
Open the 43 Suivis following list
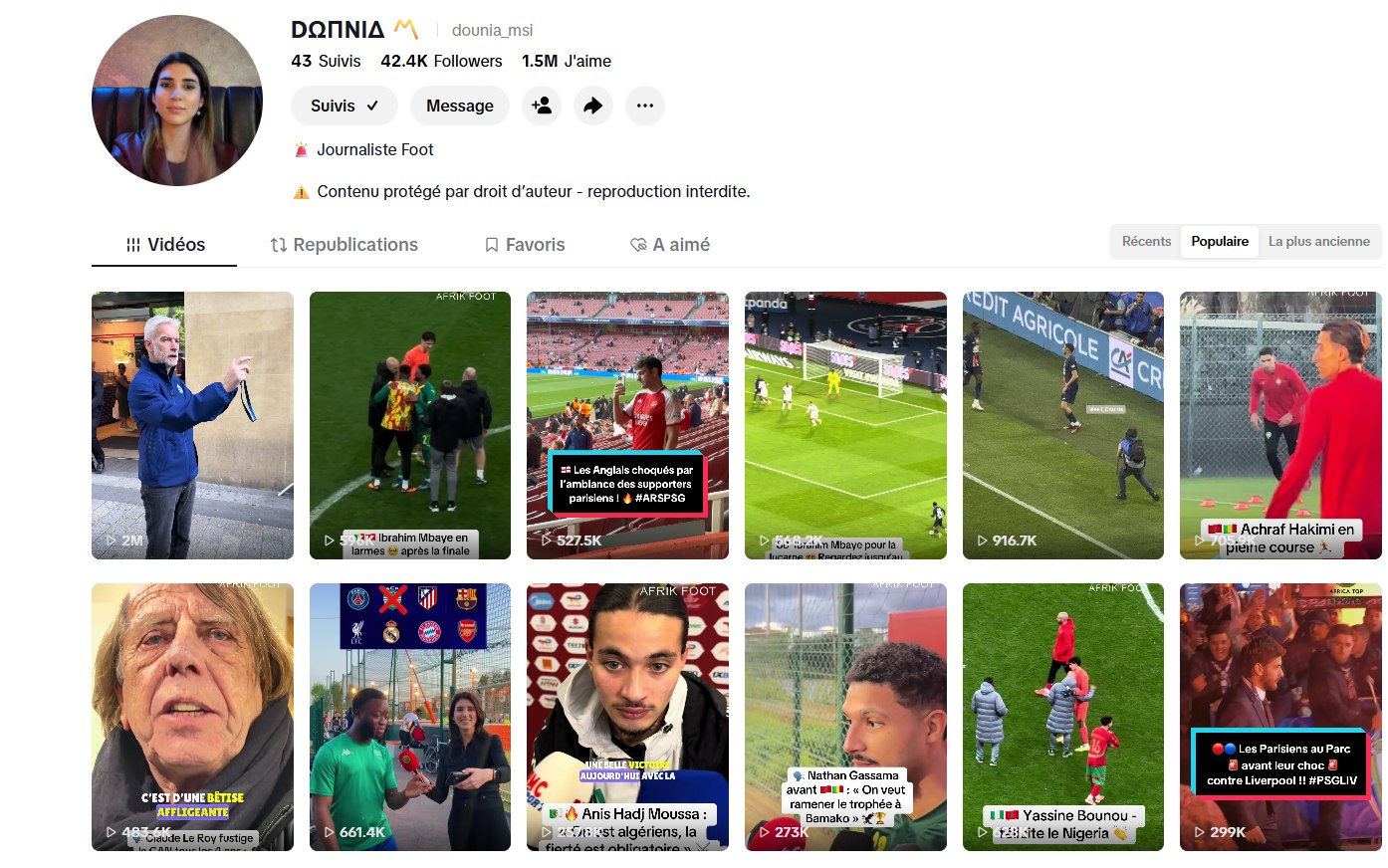pyautogui.click(x=326, y=61)
